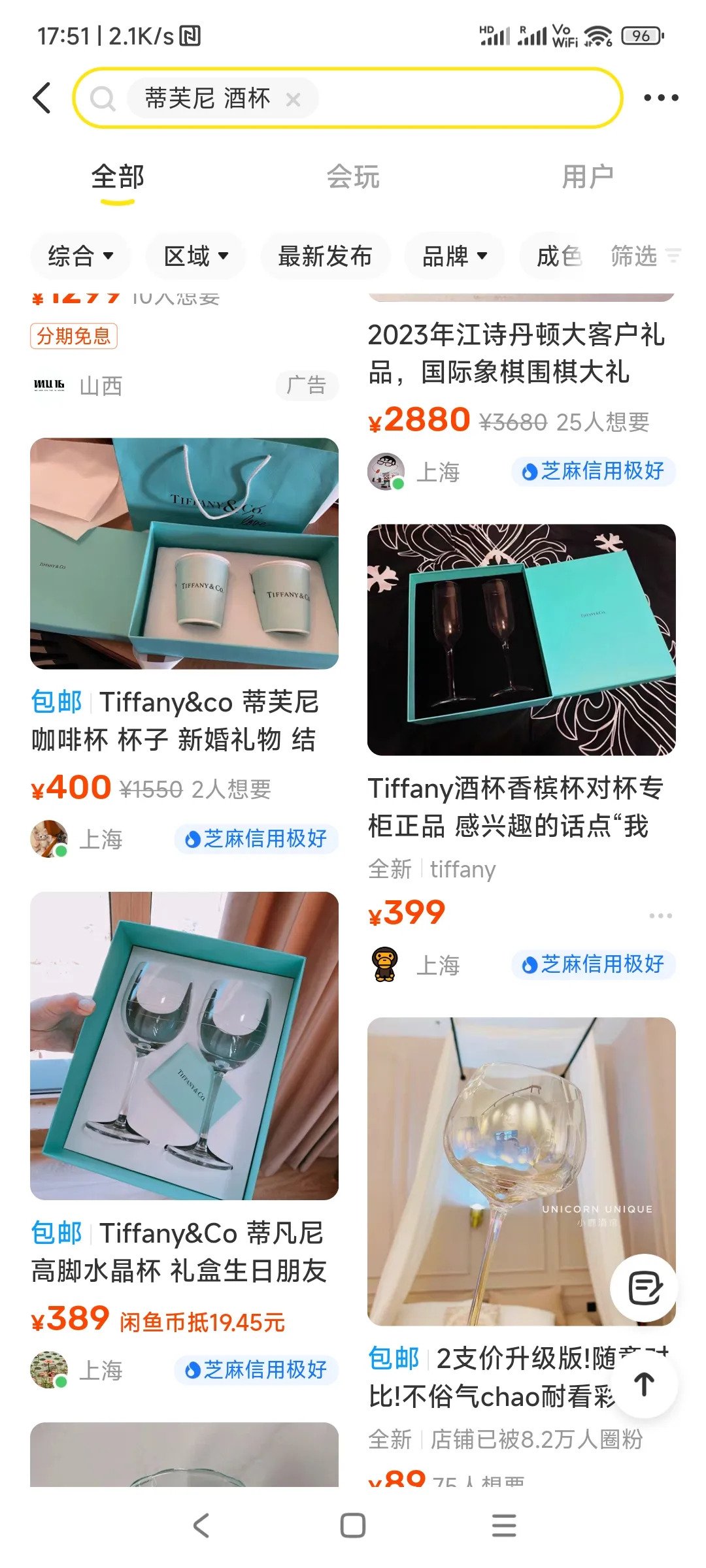Tap the more options dots on ¥399 item
Screen dimensions: 706x1568
click(x=660, y=915)
